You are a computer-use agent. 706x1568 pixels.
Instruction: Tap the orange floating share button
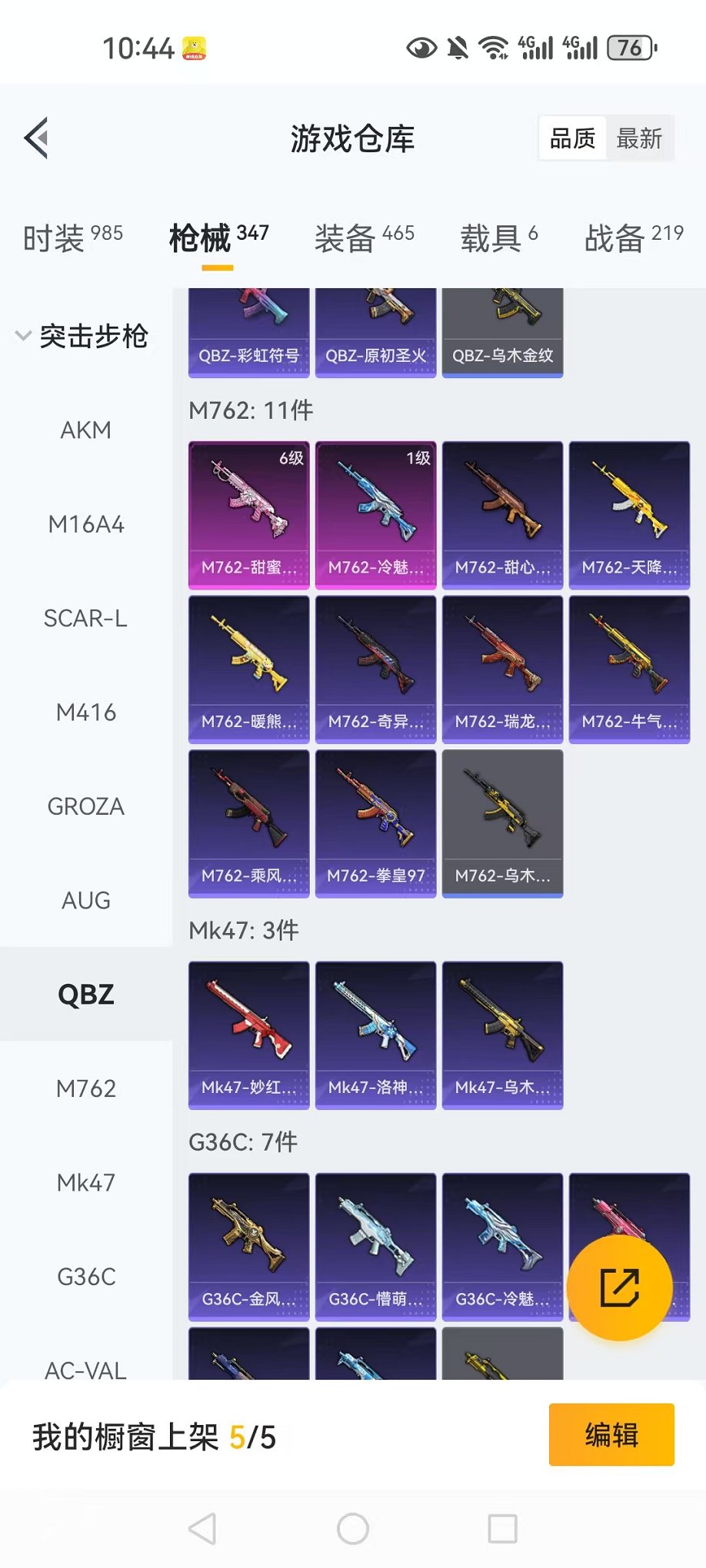click(x=619, y=1287)
